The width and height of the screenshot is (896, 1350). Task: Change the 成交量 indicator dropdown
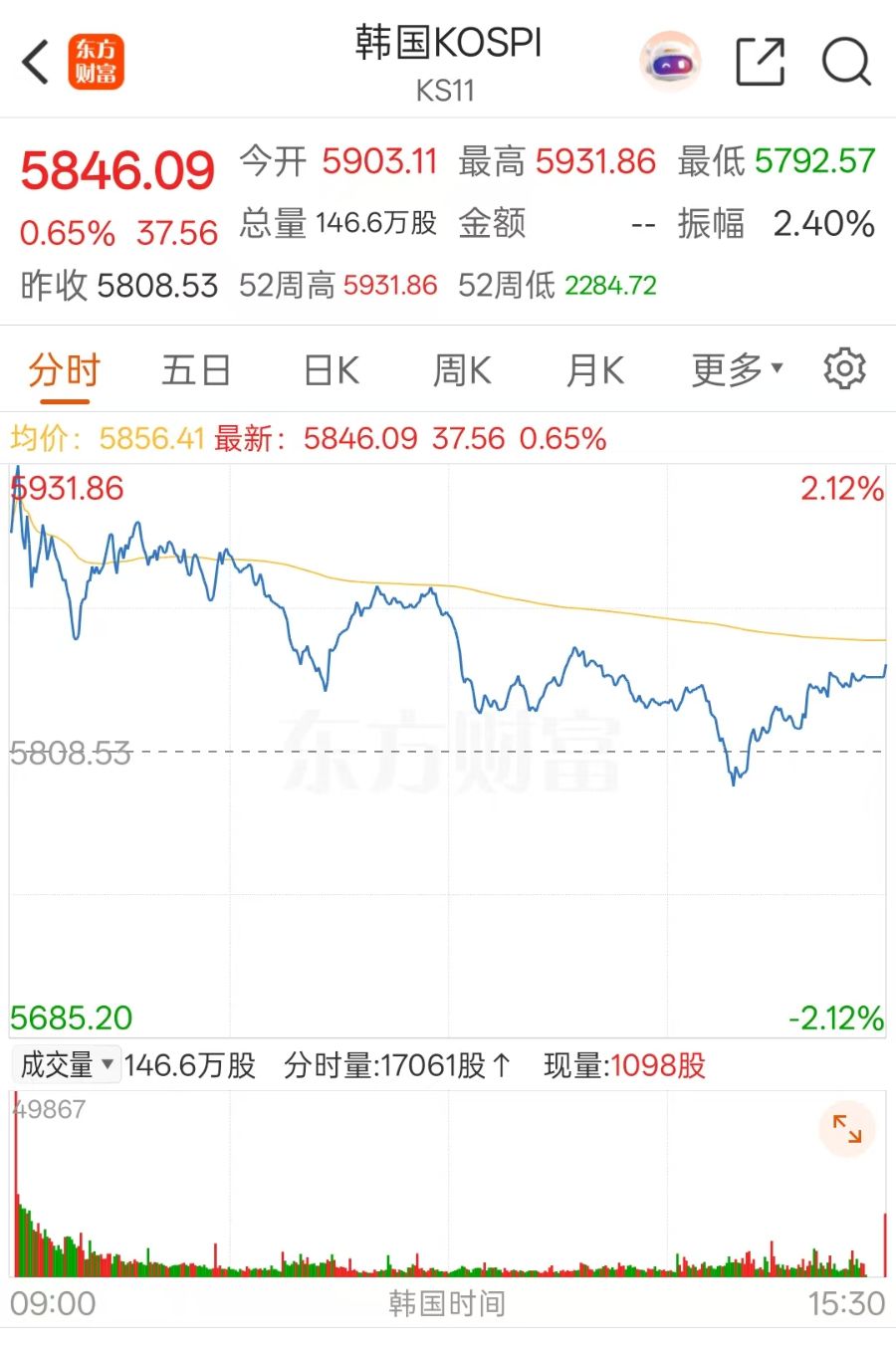[68, 1065]
